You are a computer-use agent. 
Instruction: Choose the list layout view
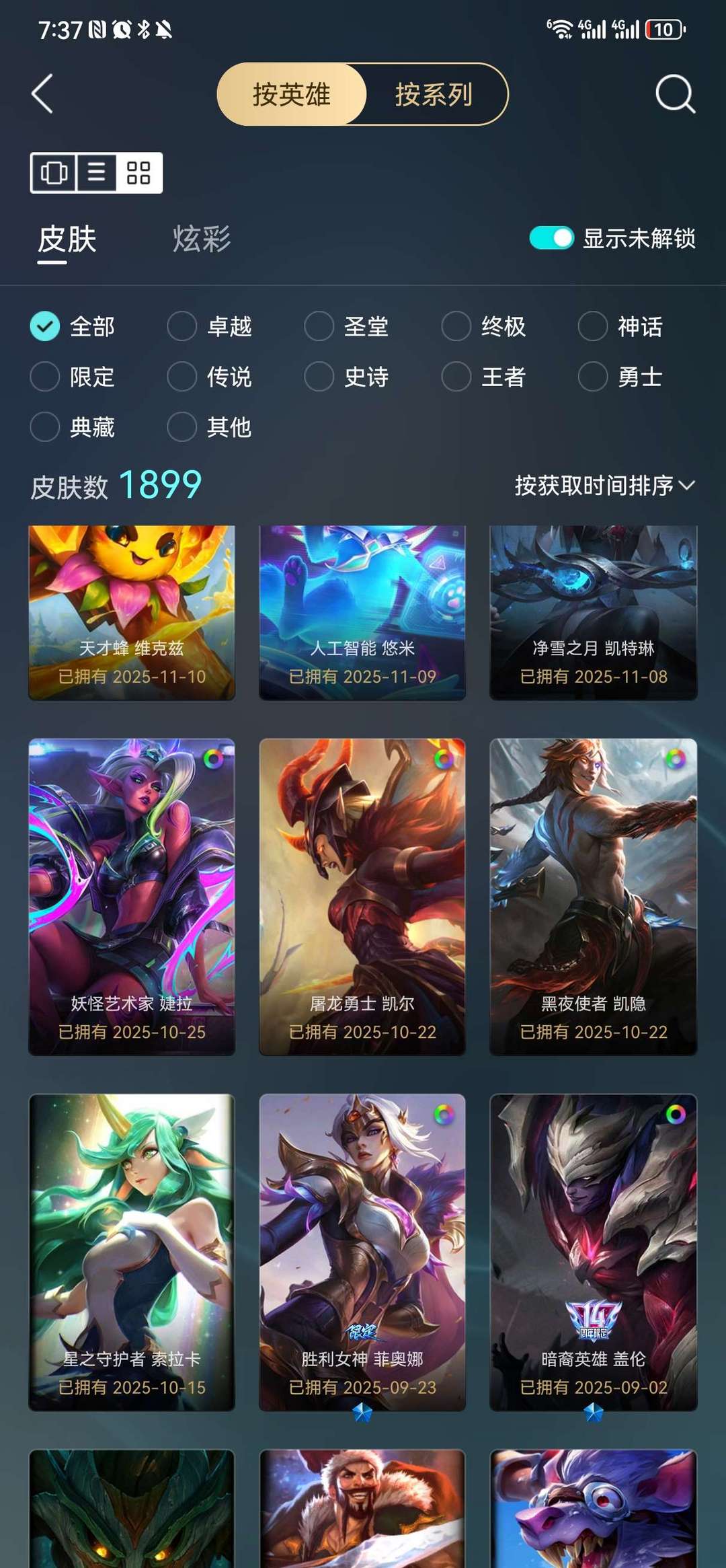97,173
